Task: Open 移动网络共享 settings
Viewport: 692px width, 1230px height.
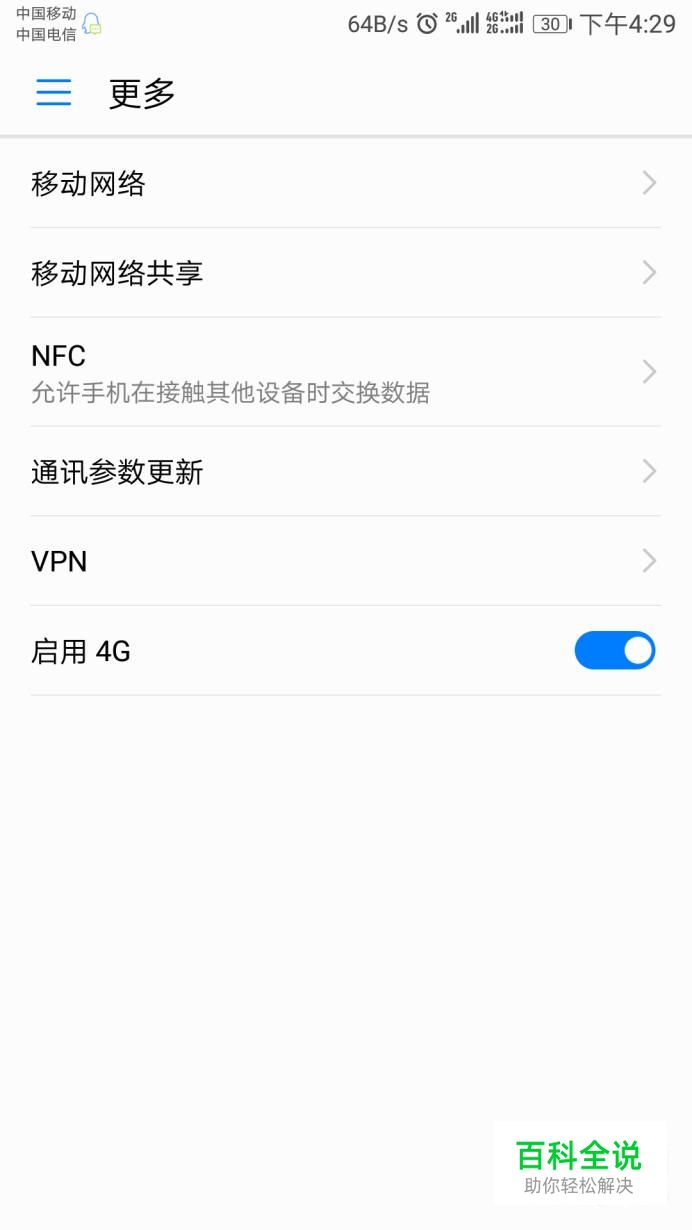Action: [345, 273]
